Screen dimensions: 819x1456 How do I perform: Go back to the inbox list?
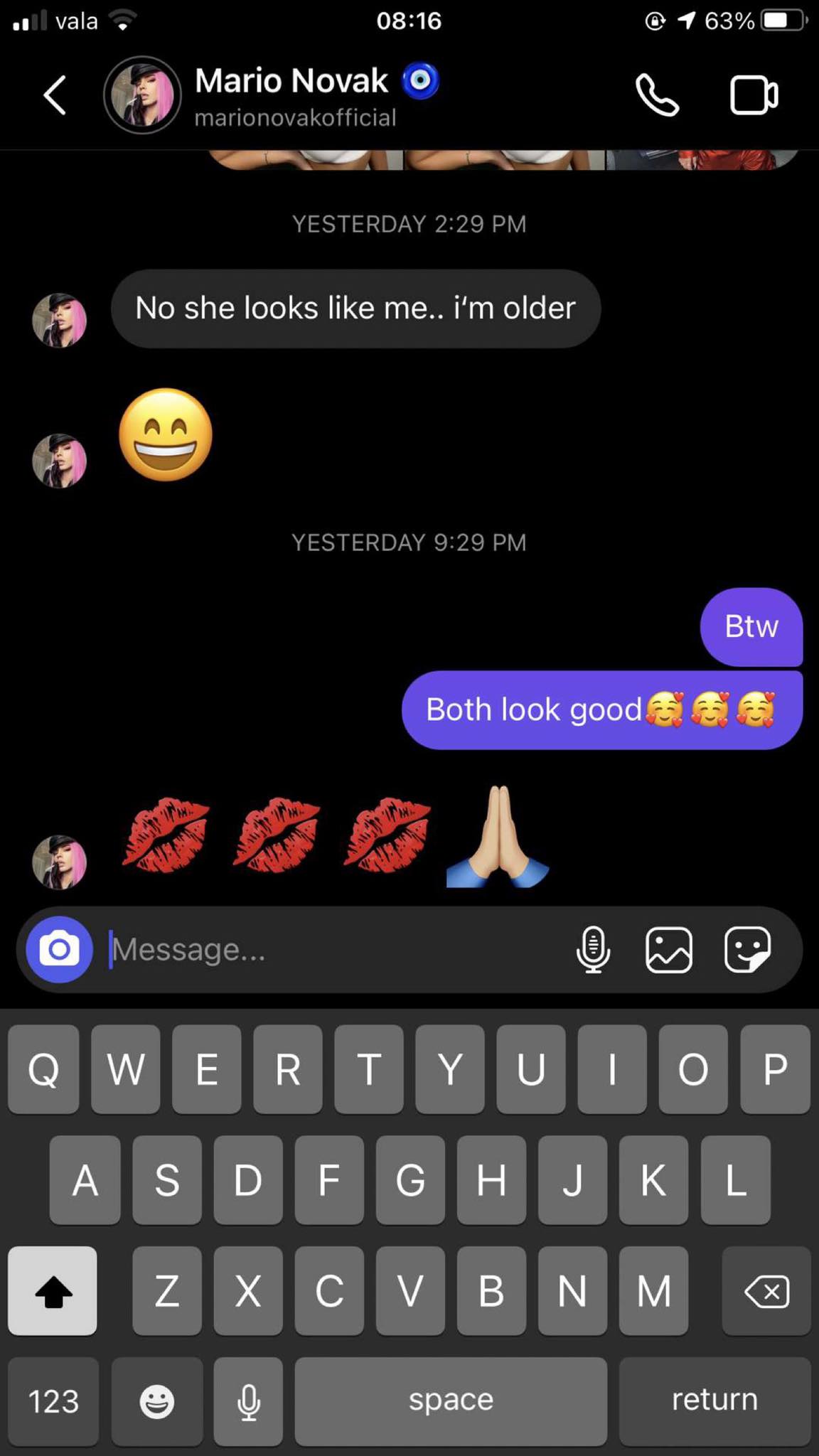(55, 95)
